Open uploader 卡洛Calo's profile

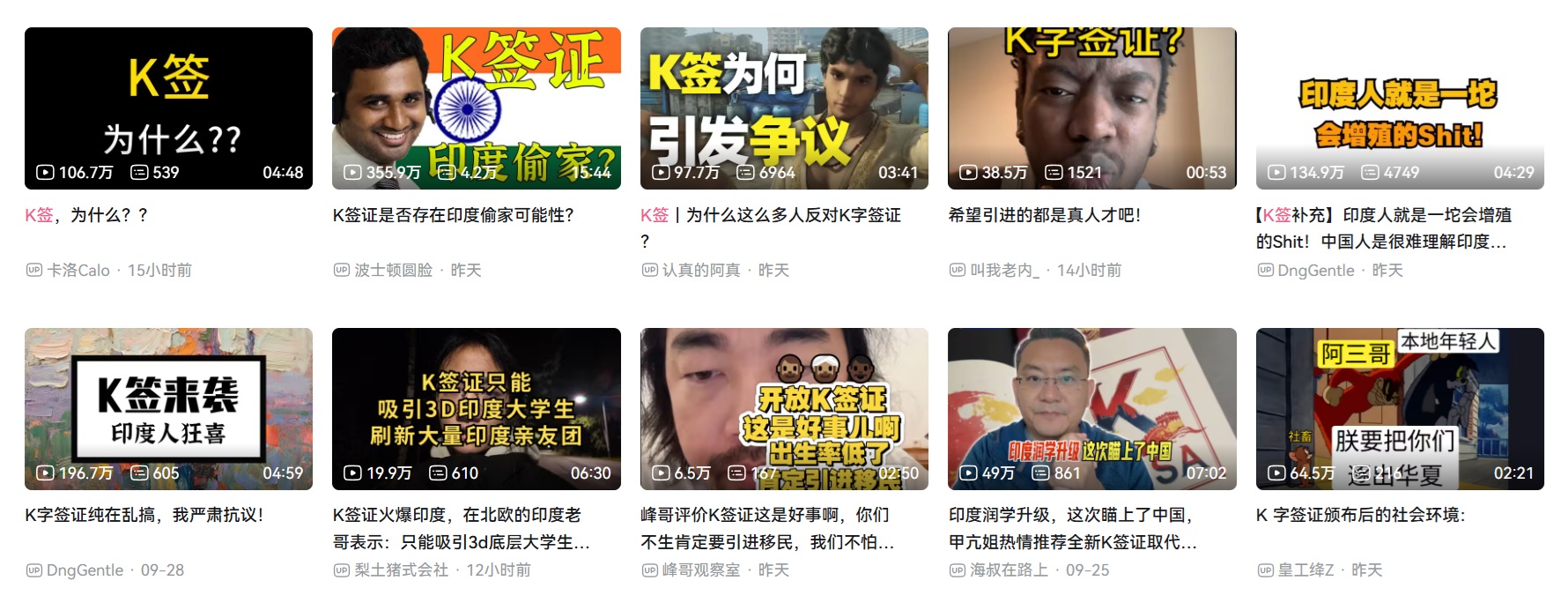coord(78,271)
